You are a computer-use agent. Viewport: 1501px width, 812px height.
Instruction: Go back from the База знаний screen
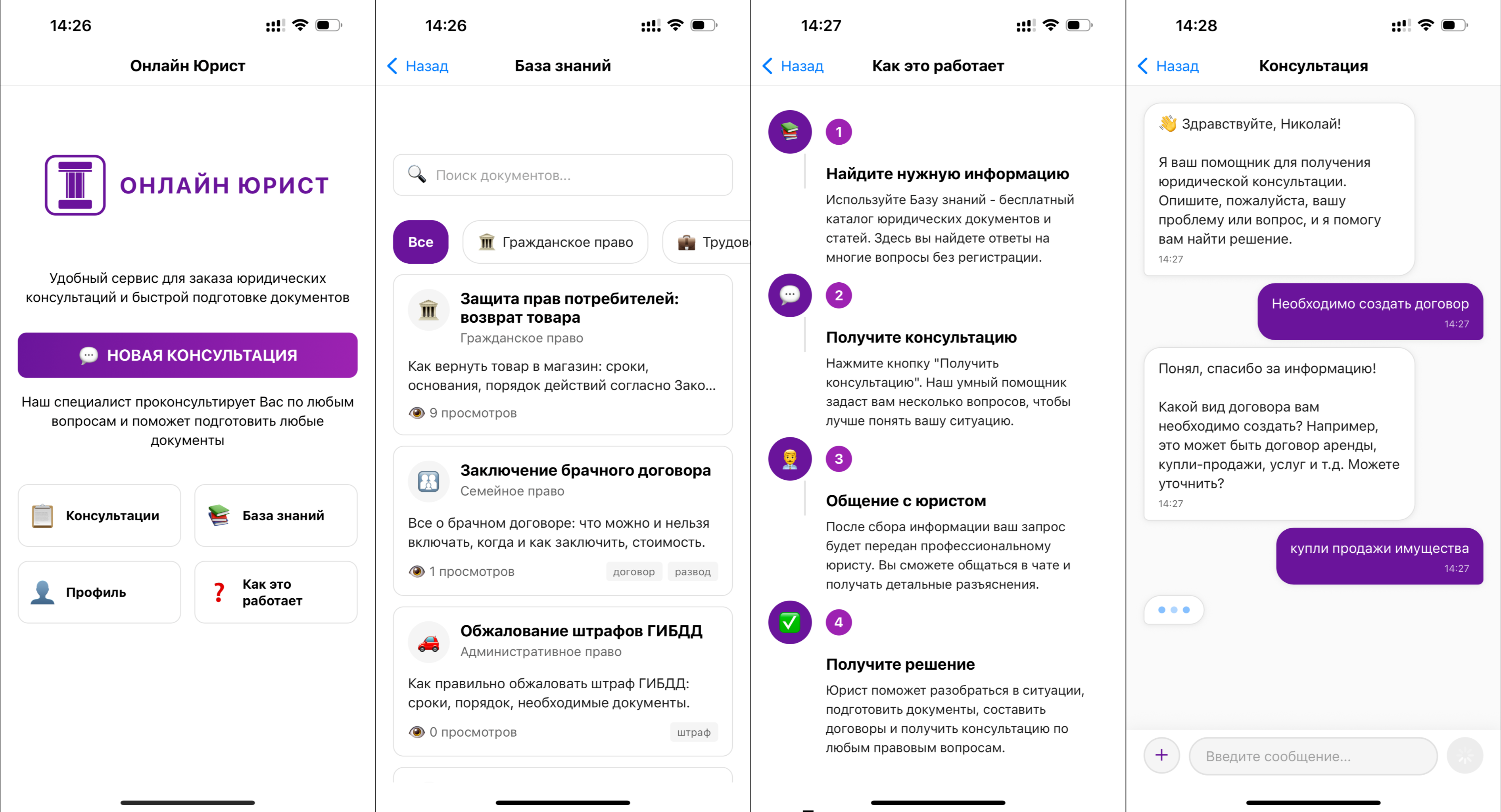point(417,66)
